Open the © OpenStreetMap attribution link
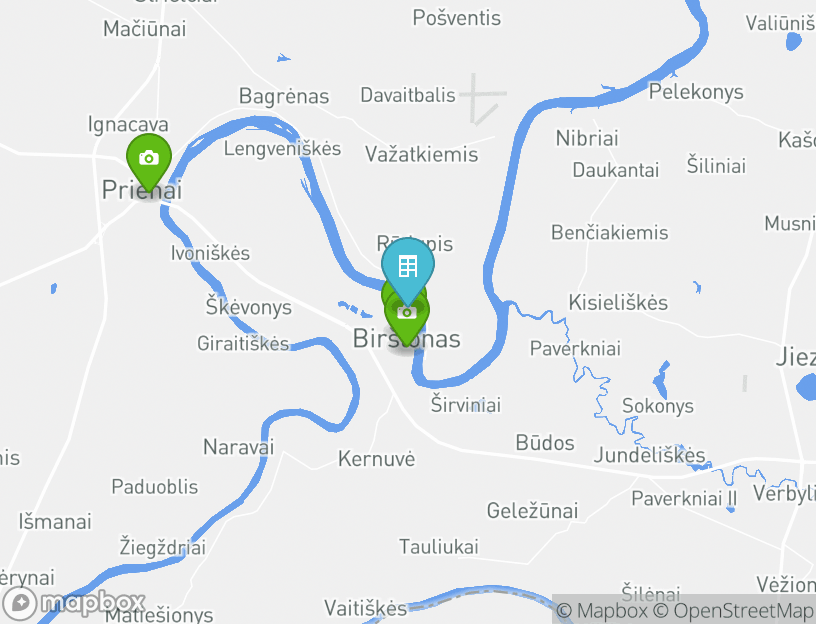816x624 pixels. tap(733, 610)
